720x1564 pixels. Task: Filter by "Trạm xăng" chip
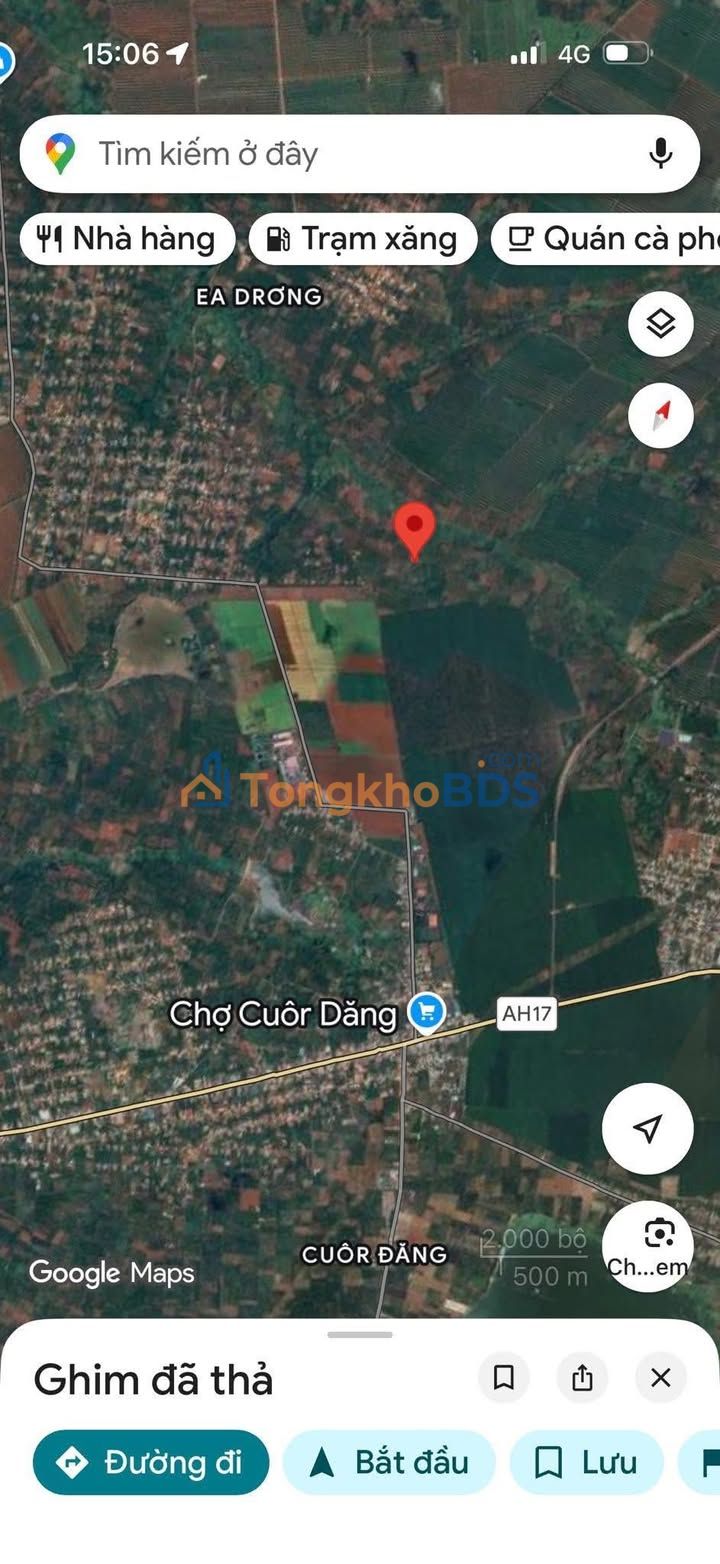363,239
